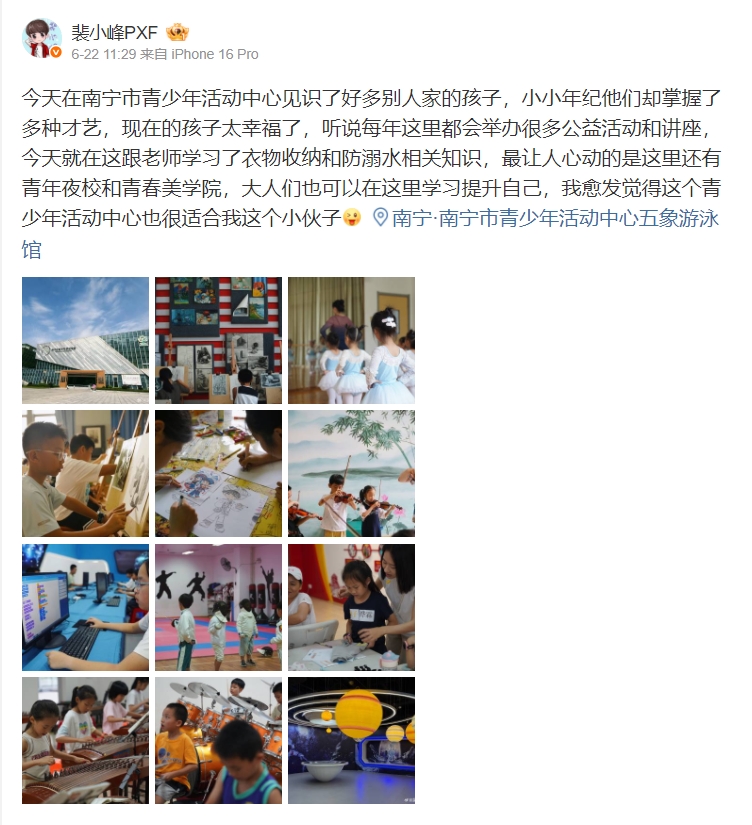Viewport: 752px width, 825px height.
Task: Tap the username 裴小峰PXF
Action: pyautogui.click(x=115, y=31)
